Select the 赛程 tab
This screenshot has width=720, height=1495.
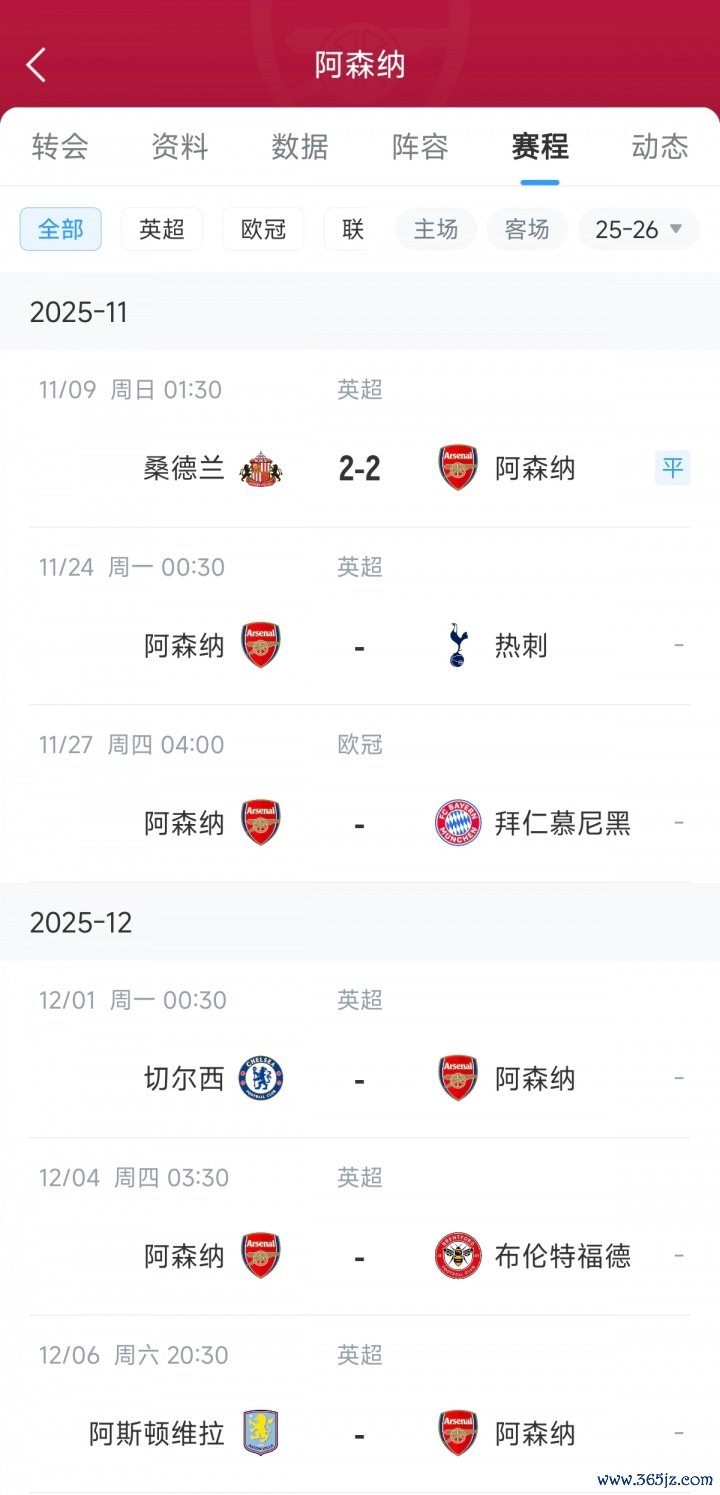coord(540,147)
